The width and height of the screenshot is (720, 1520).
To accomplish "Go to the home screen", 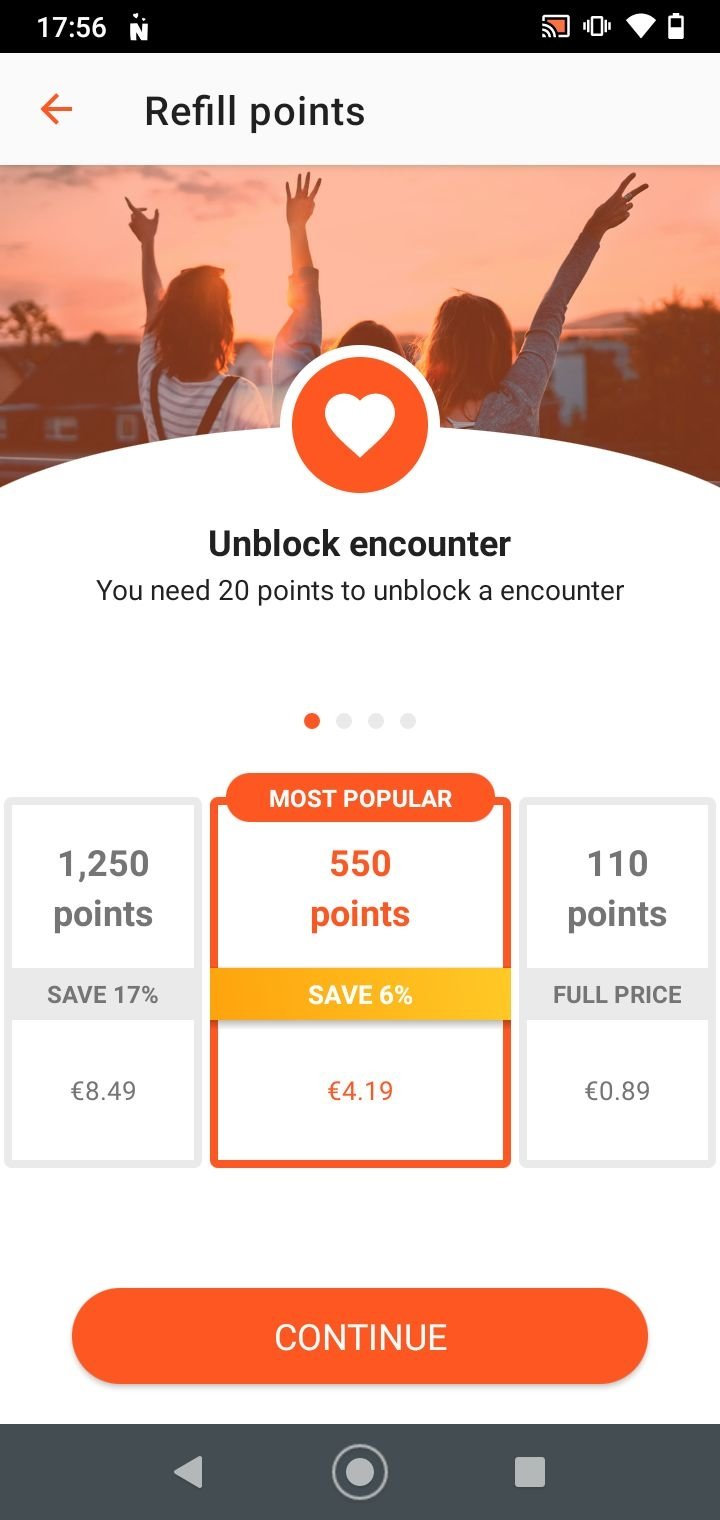I will coord(360,1472).
